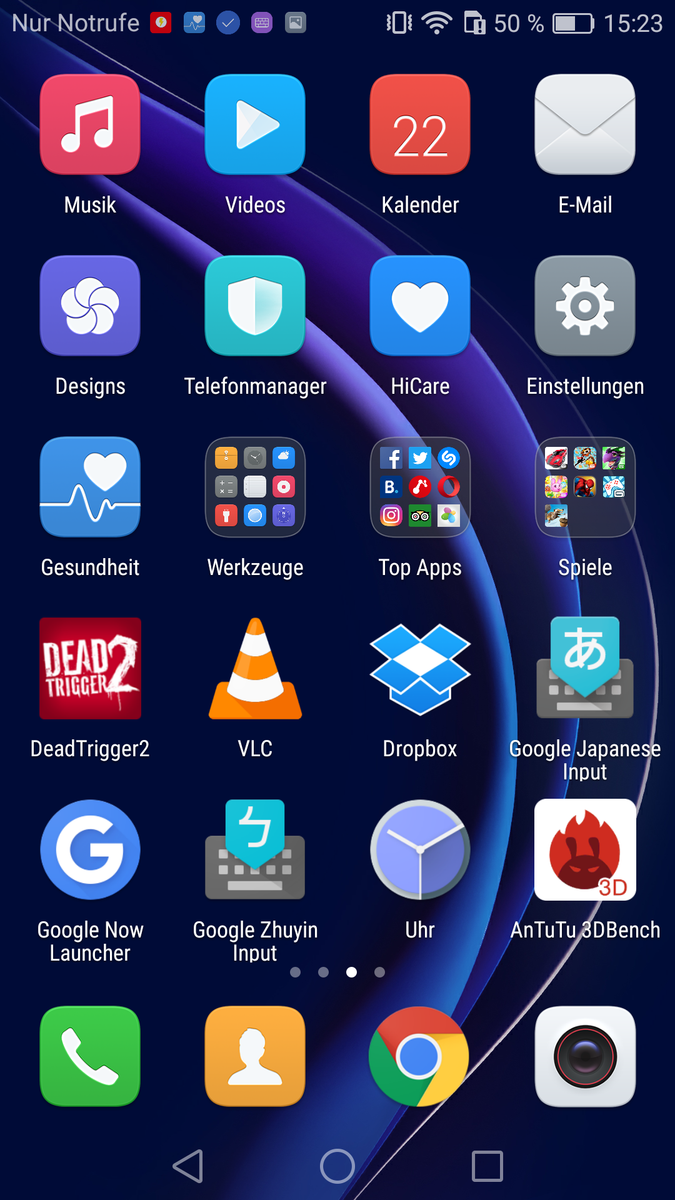Open the Spiele games folder
The width and height of the screenshot is (675, 1200).
point(585,487)
